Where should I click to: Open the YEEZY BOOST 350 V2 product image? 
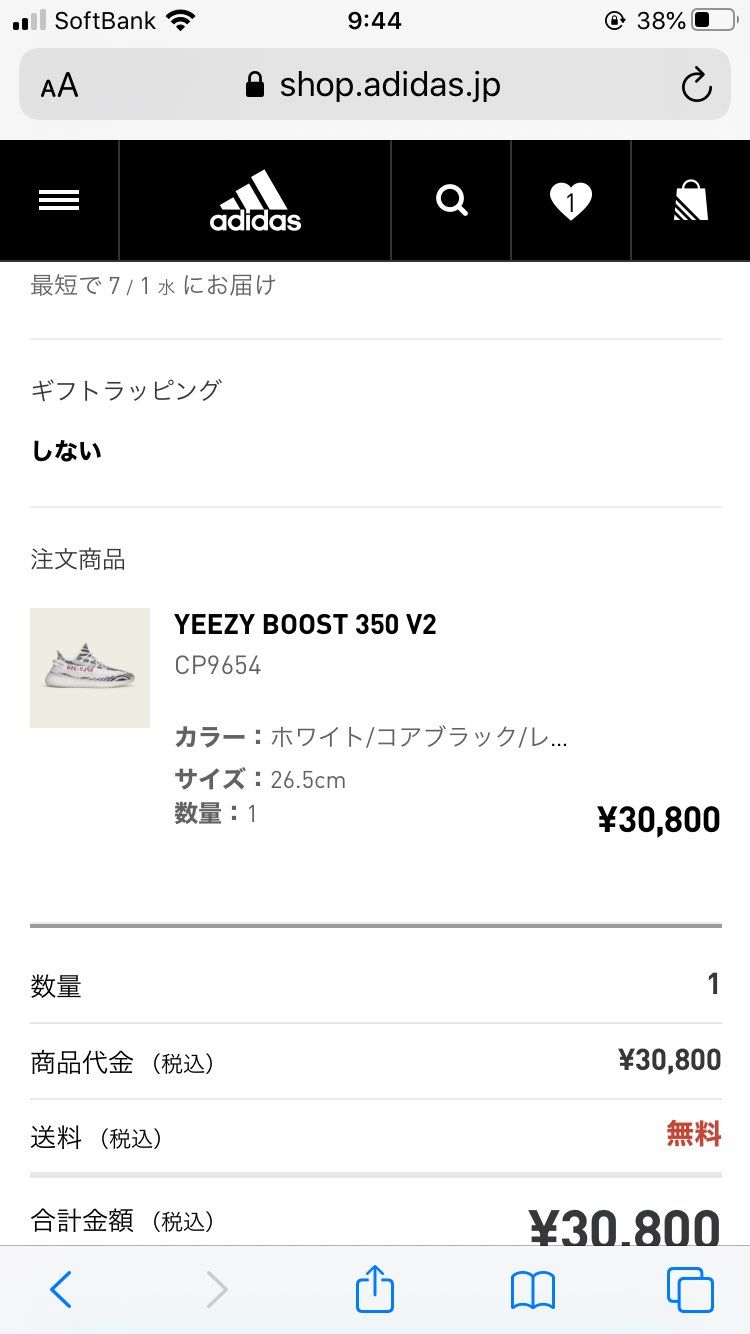(90, 667)
